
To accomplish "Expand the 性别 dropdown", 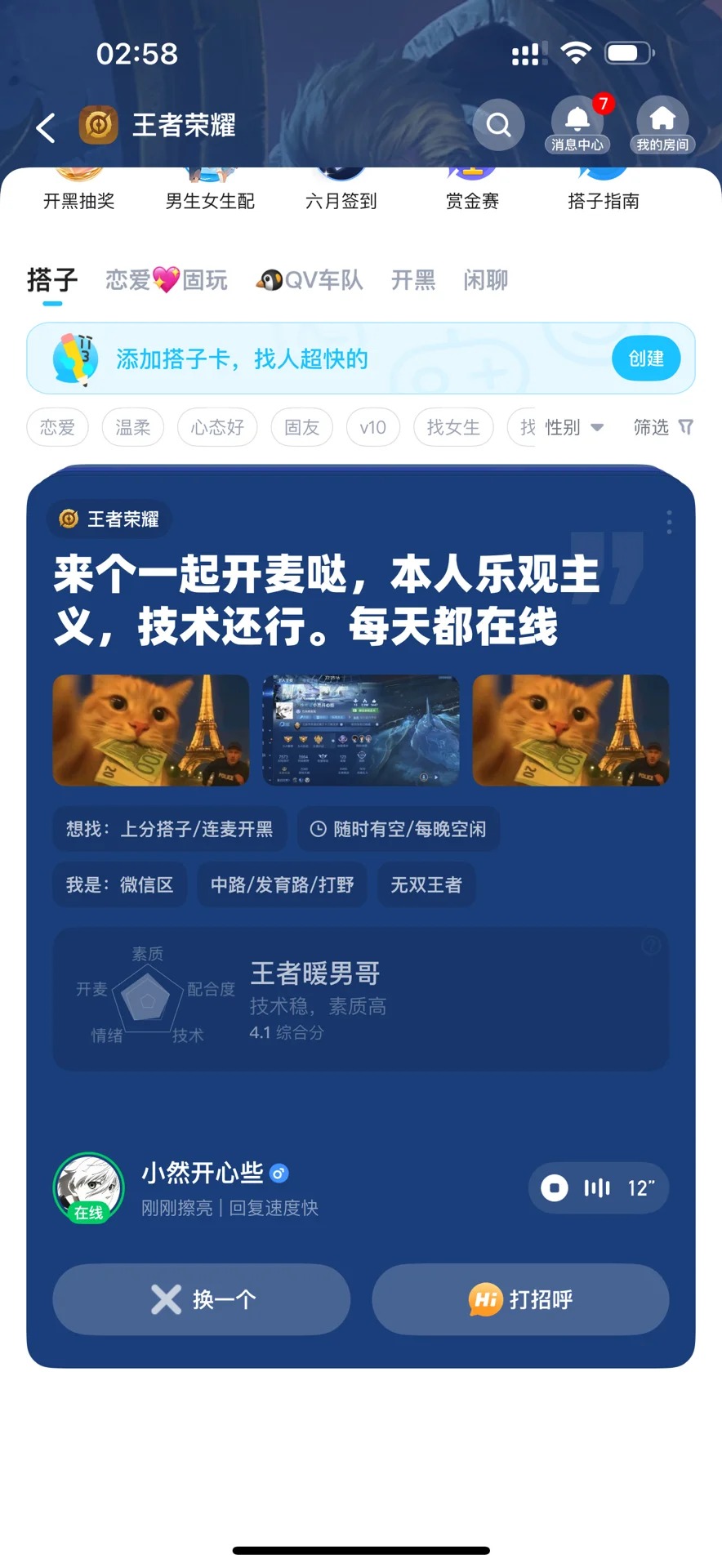I will (573, 427).
